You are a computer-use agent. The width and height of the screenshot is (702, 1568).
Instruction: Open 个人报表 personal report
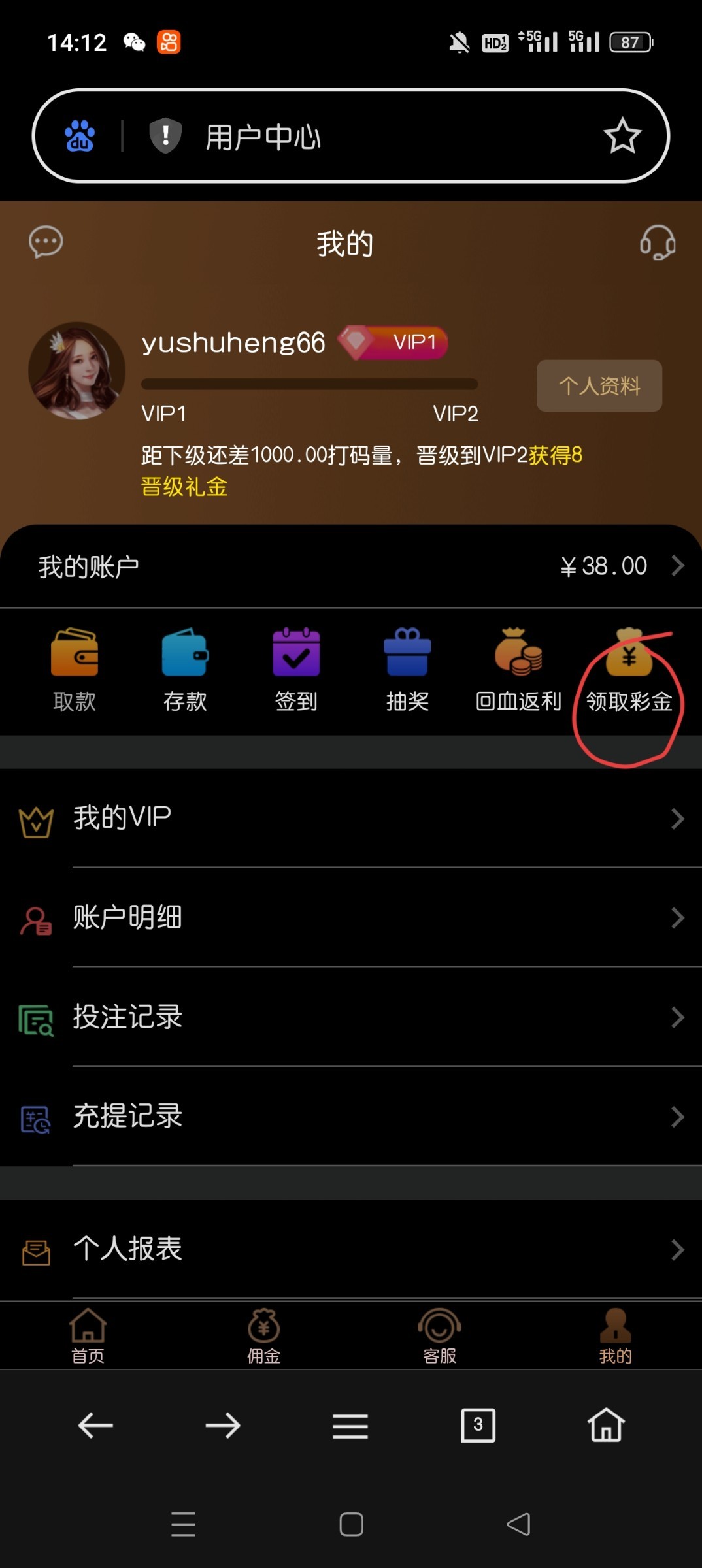351,1249
